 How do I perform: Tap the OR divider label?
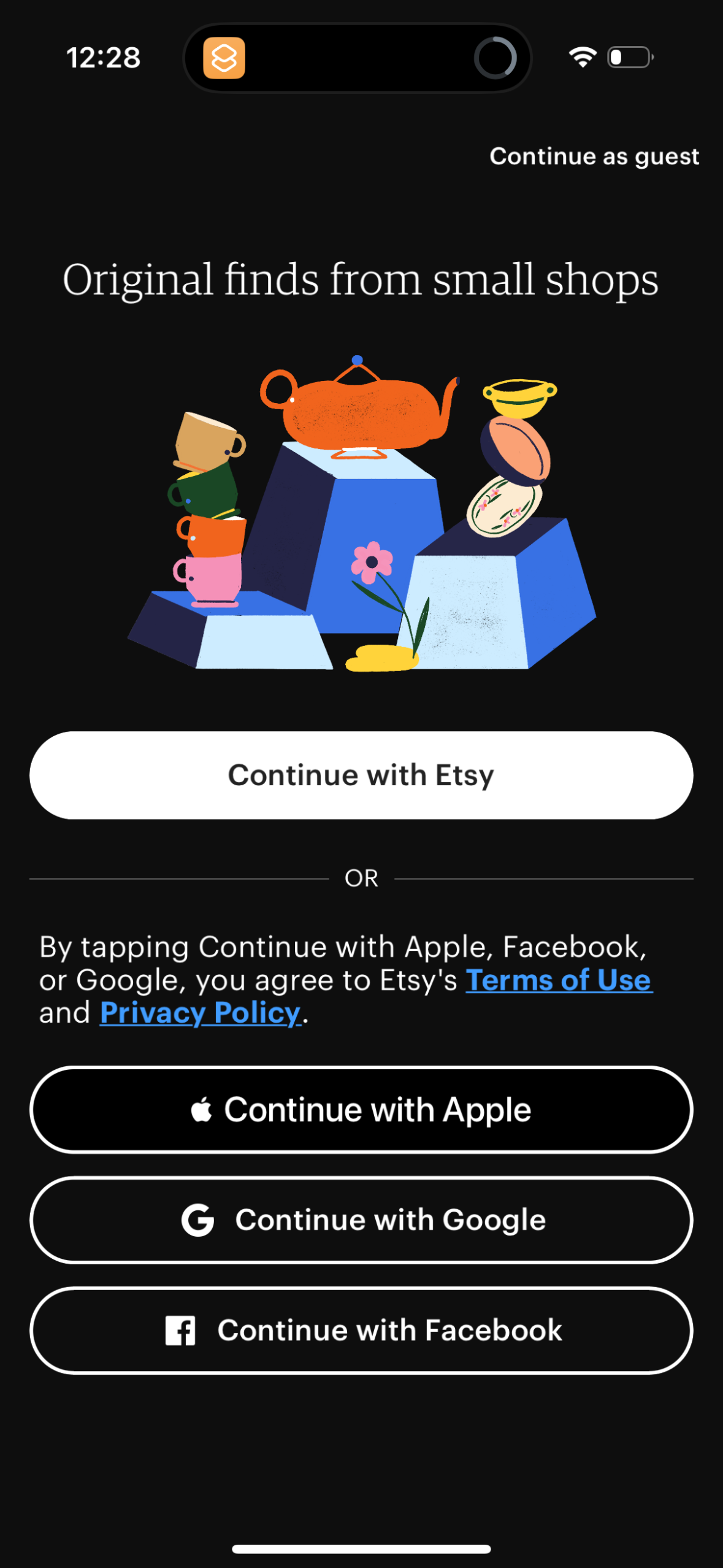[x=361, y=877]
